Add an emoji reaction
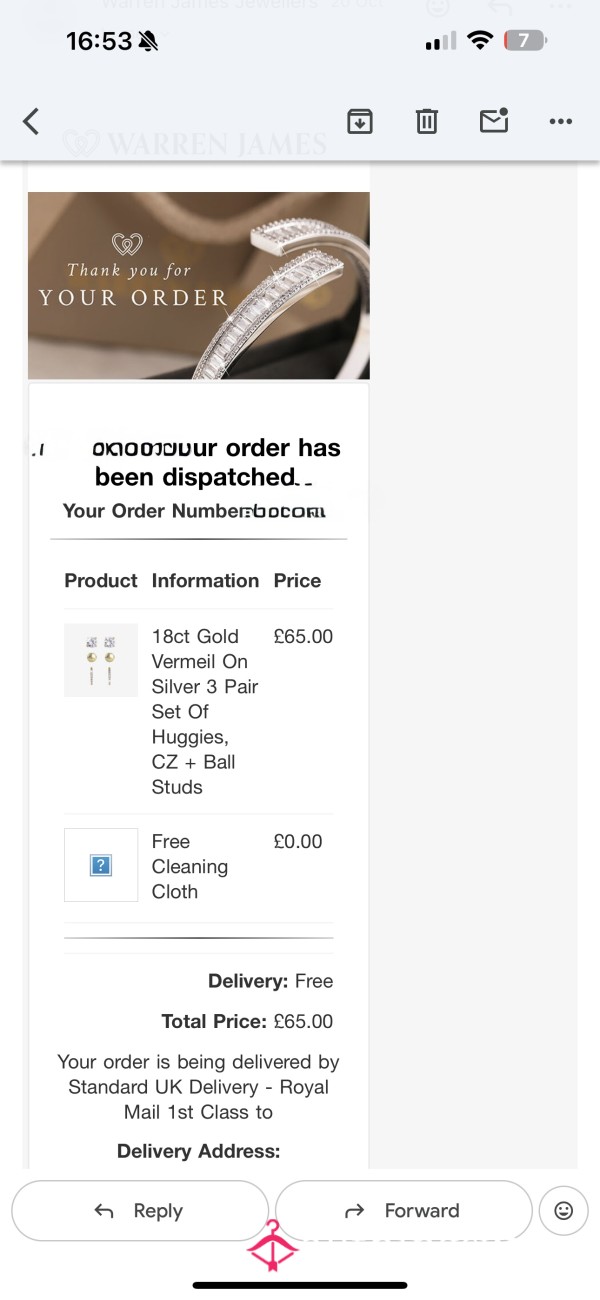Image resolution: width=600 pixels, height=1300 pixels. pos(563,1211)
